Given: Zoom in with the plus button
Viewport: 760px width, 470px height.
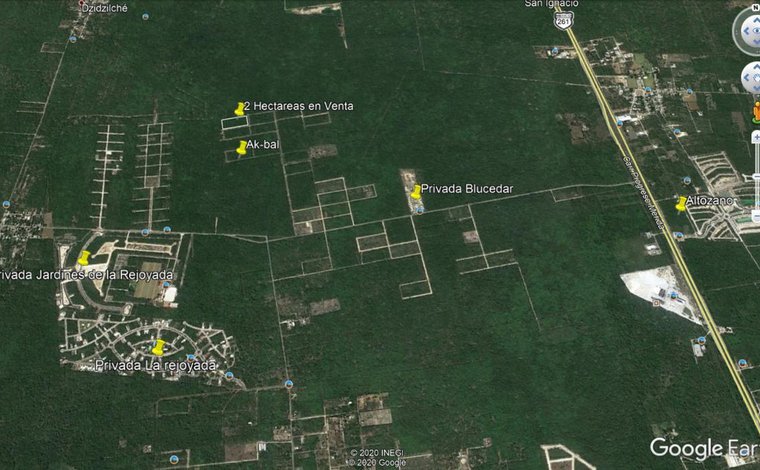Looking at the screenshot, I should click(x=757, y=138).
